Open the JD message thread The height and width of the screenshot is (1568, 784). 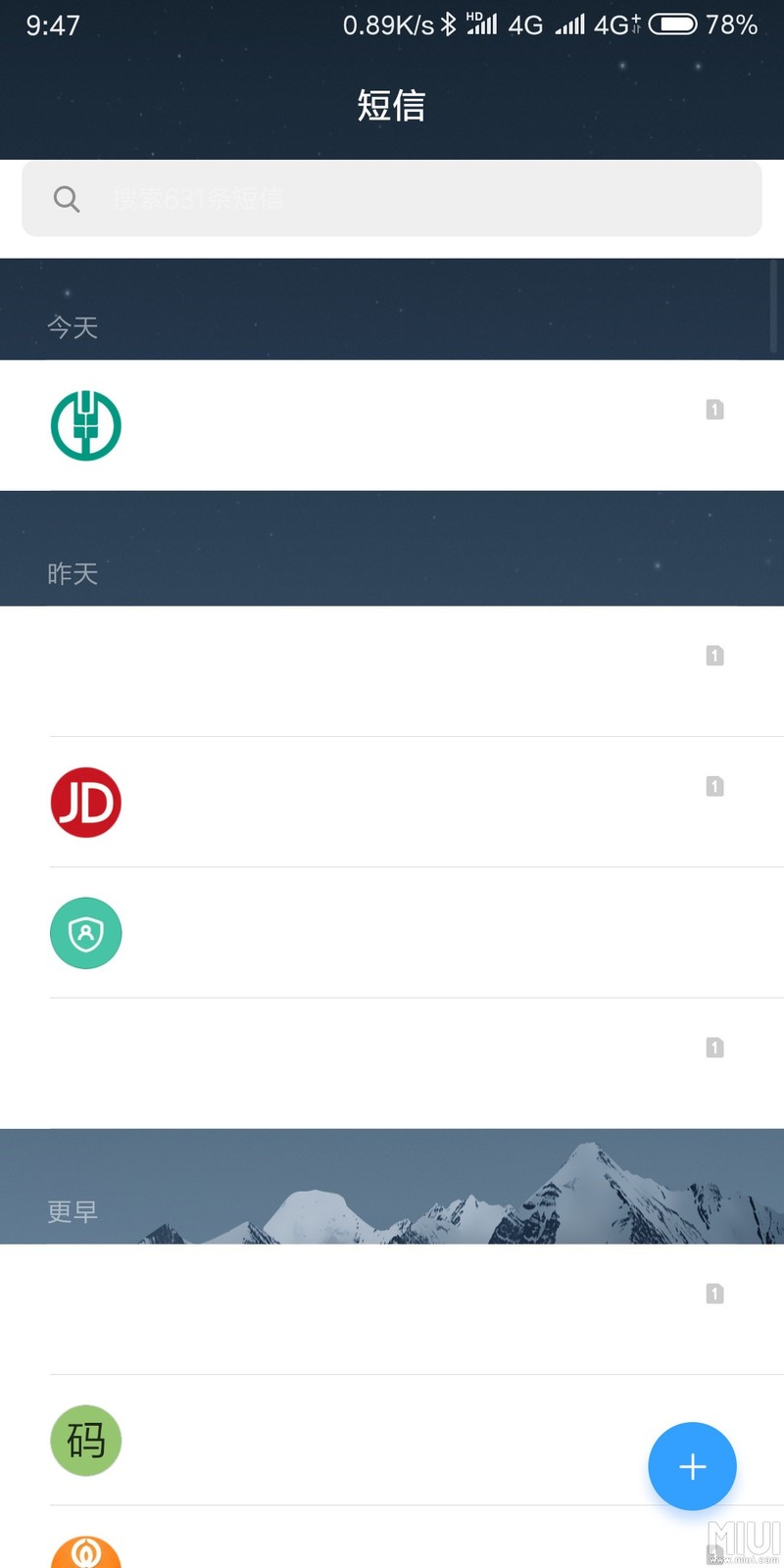point(392,802)
